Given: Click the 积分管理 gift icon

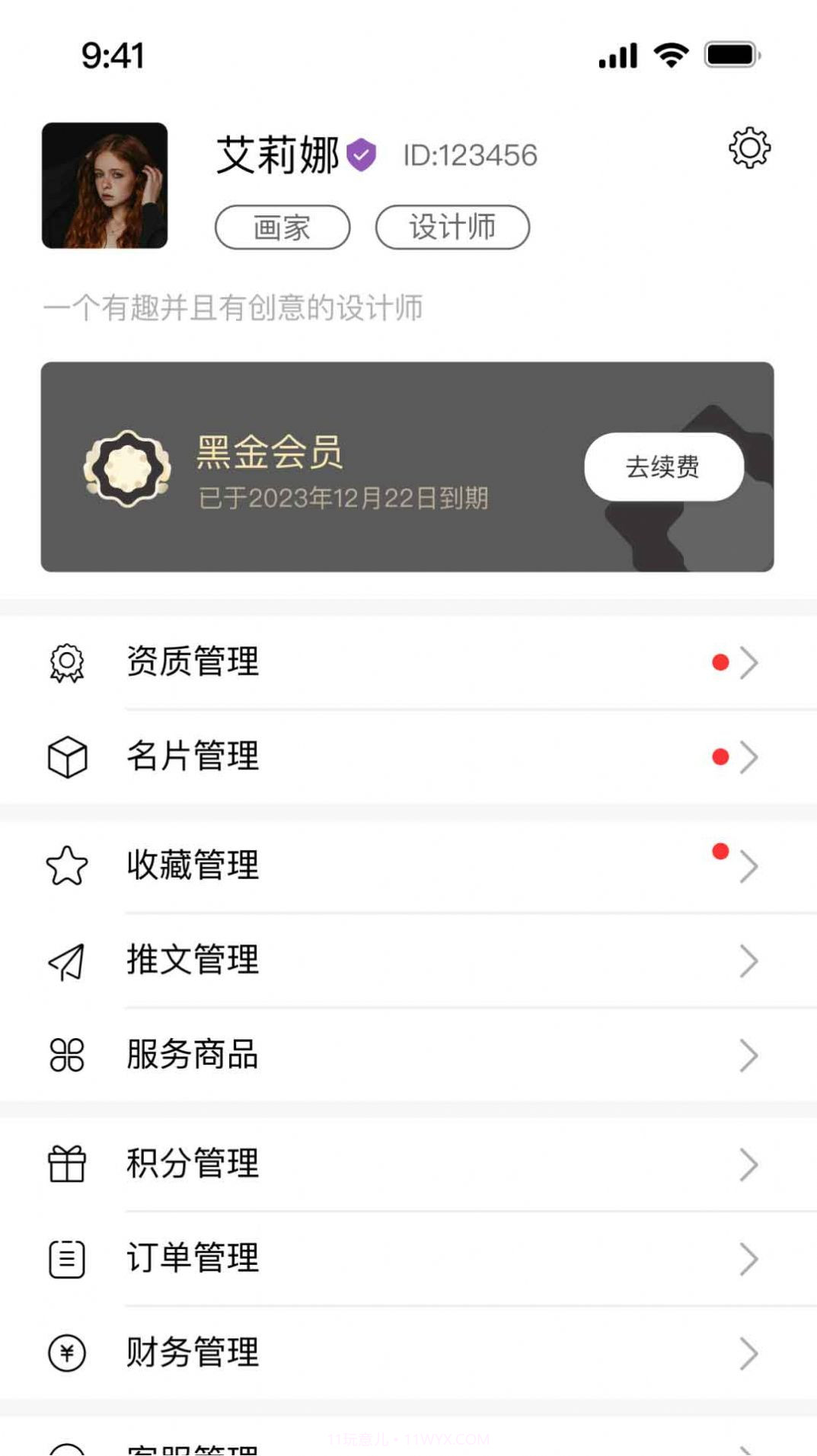Looking at the screenshot, I should (x=67, y=1164).
